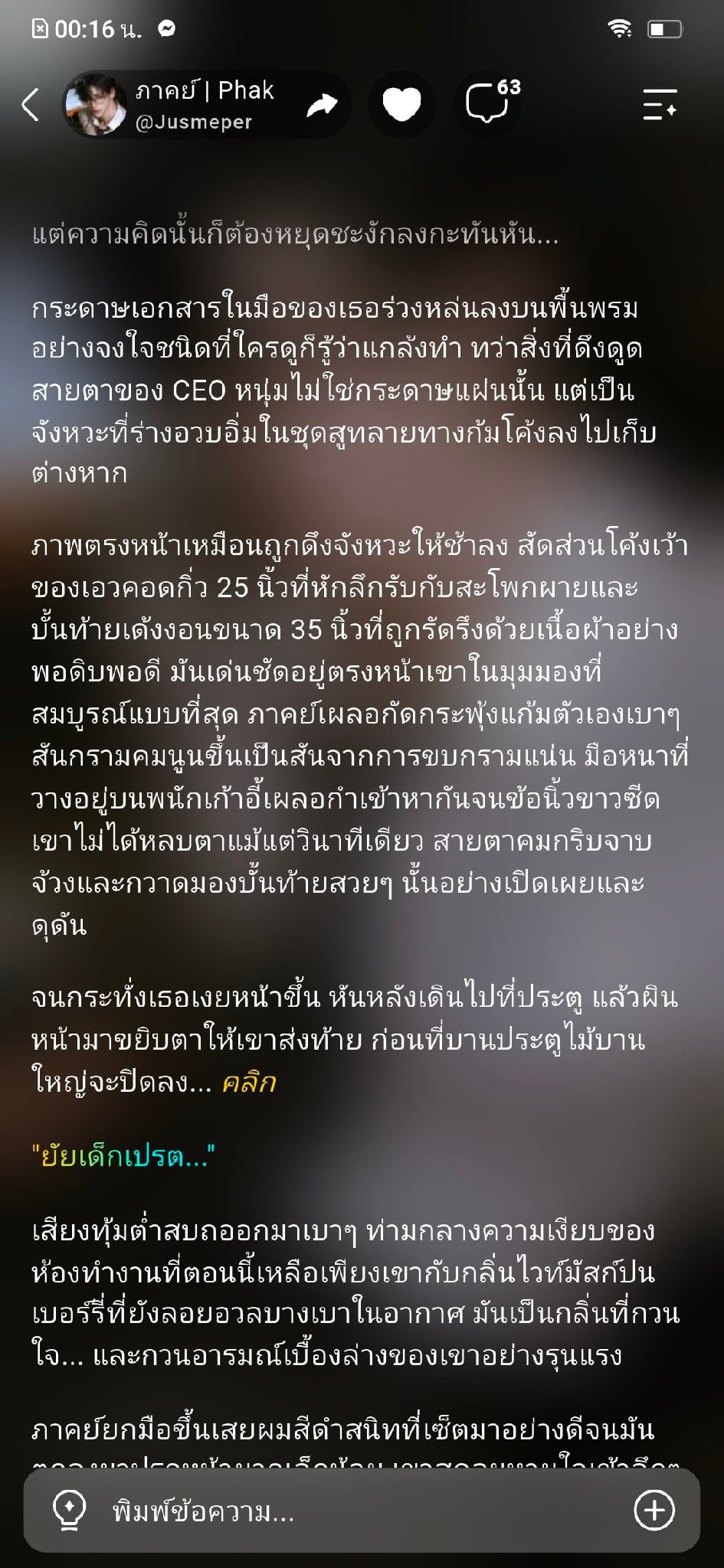Share this chat via the arrow icon
The width and height of the screenshot is (724, 1568).
click(x=322, y=105)
